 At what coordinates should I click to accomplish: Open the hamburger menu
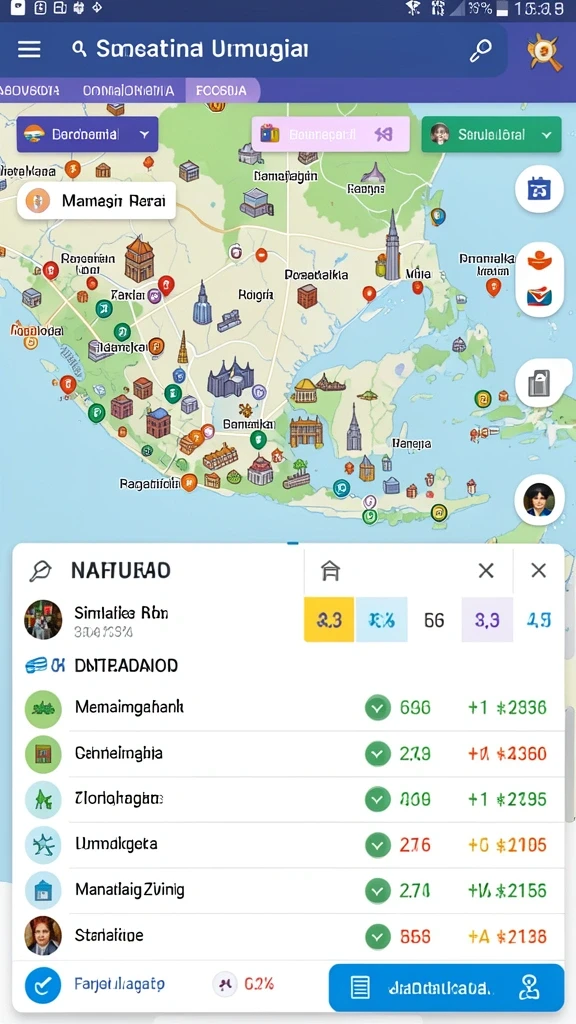pyautogui.click(x=29, y=50)
